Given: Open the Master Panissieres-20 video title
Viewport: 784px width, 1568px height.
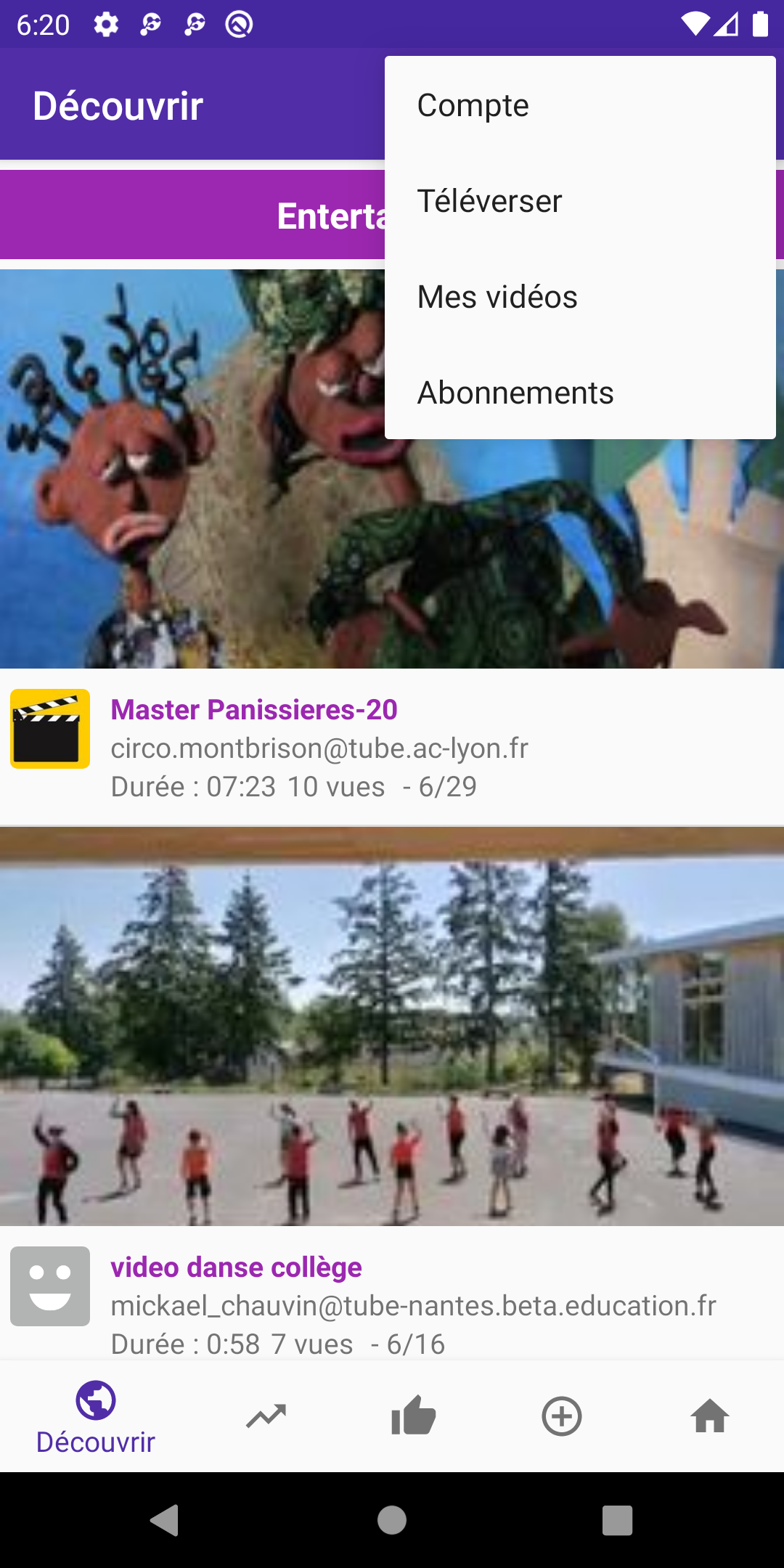Looking at the screenshot, I should coord(254,710).
